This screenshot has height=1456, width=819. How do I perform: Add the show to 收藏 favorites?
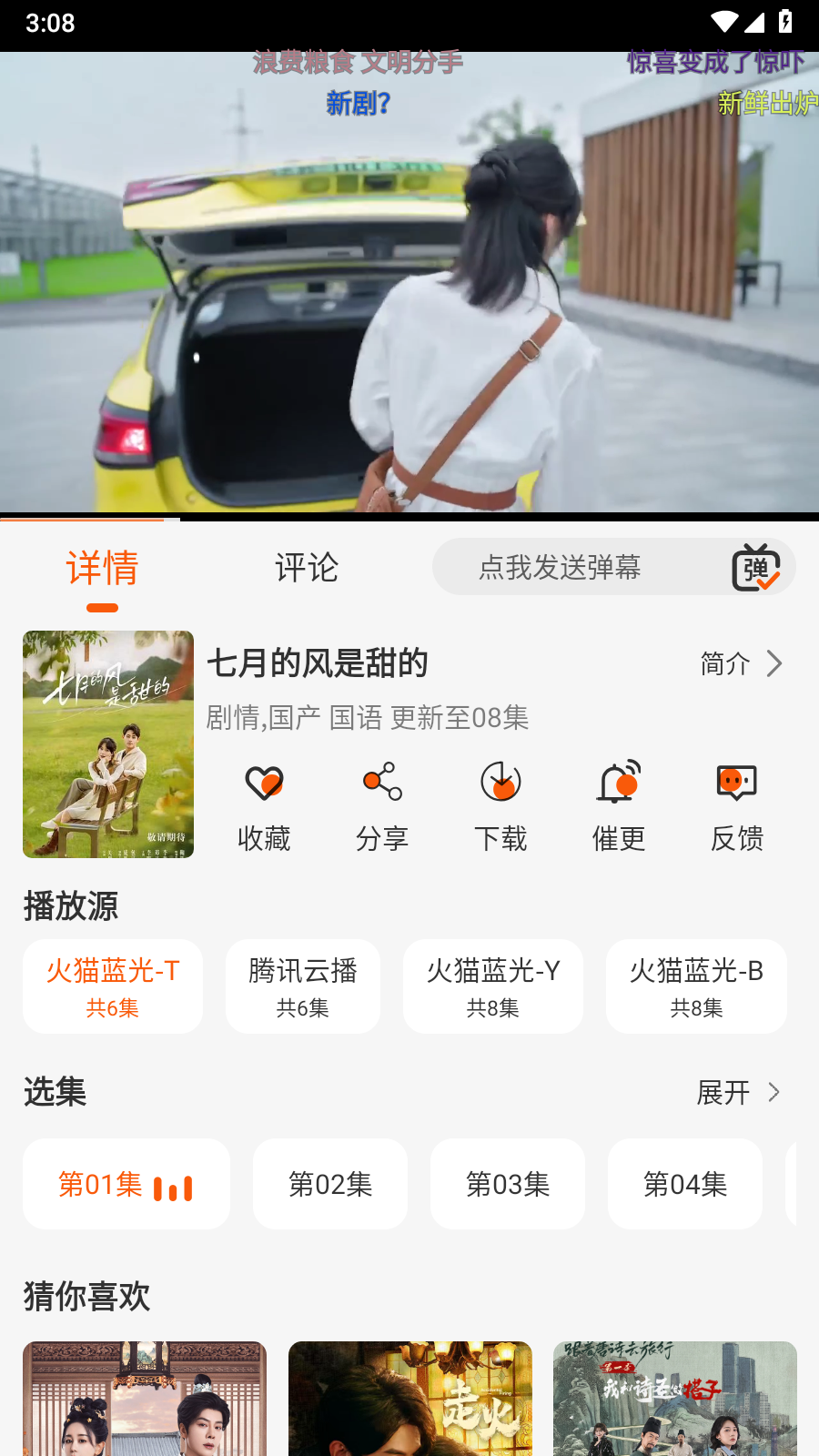(x=264, y=807)
